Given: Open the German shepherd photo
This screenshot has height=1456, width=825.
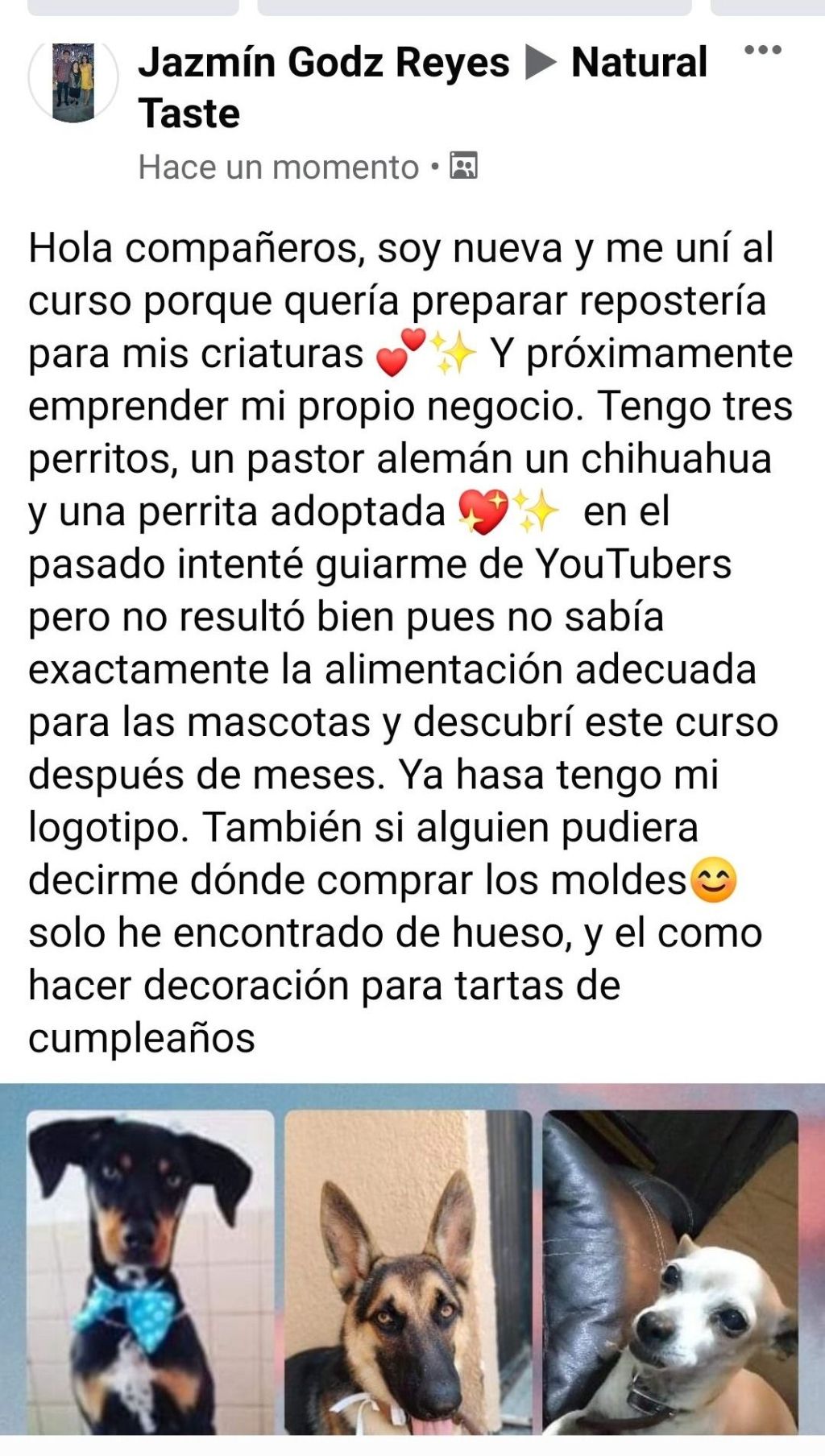Looking at the screenshot, I should [408, 1272].
